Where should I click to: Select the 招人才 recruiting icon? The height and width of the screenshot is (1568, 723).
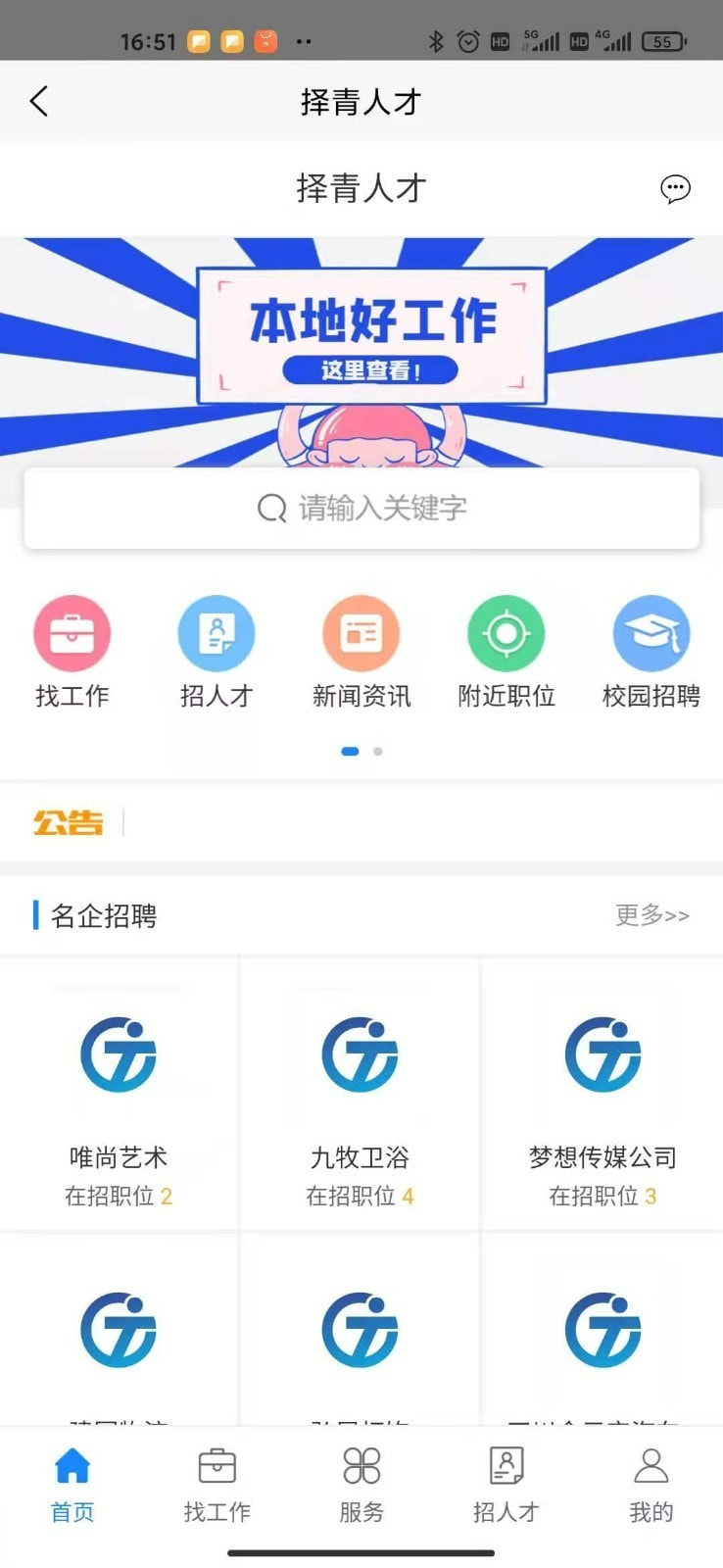coord(217,632)
